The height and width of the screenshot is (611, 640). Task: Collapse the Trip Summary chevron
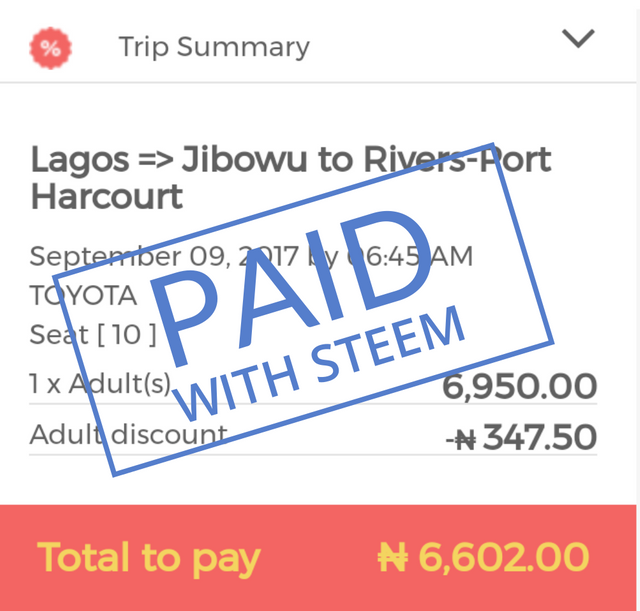pos(578,39)
